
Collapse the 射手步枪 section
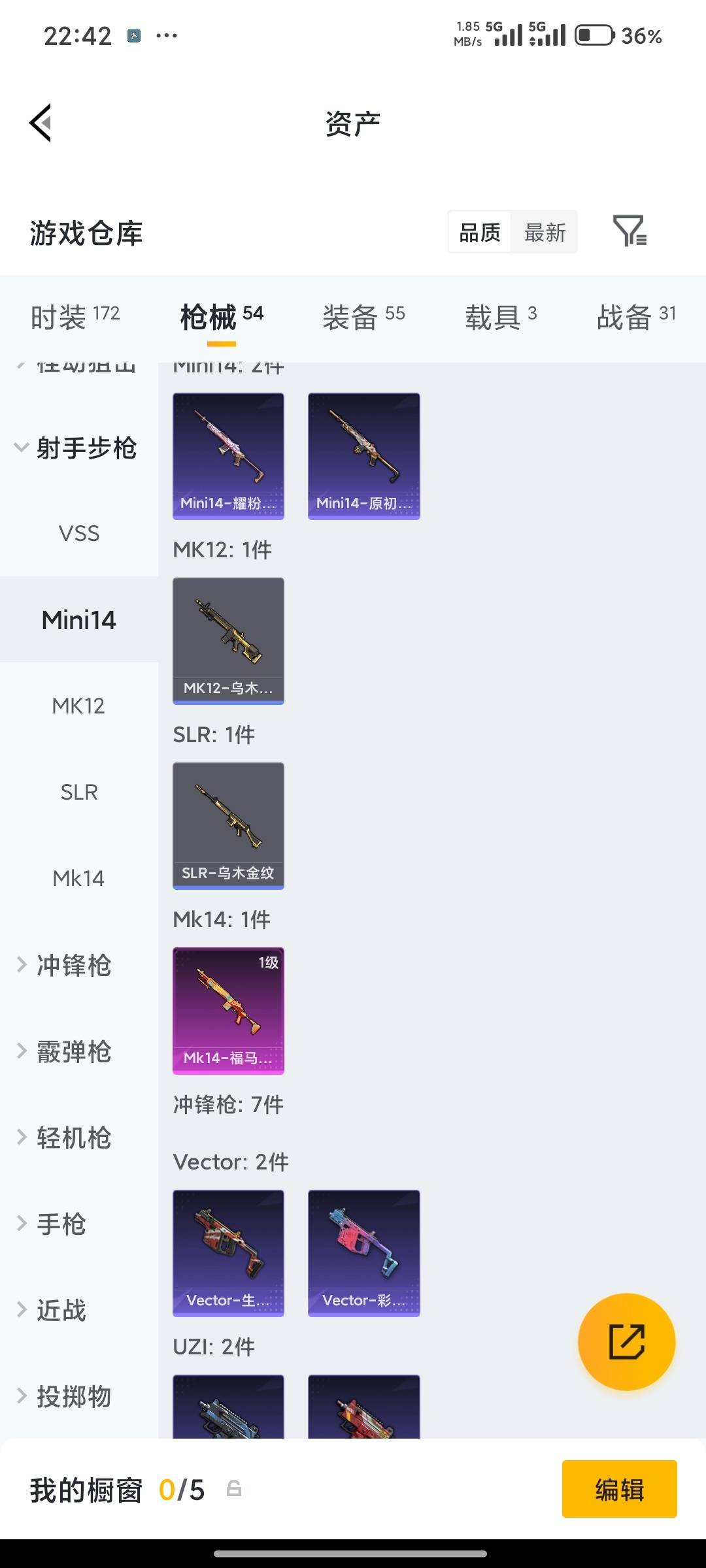pos(85,449)
